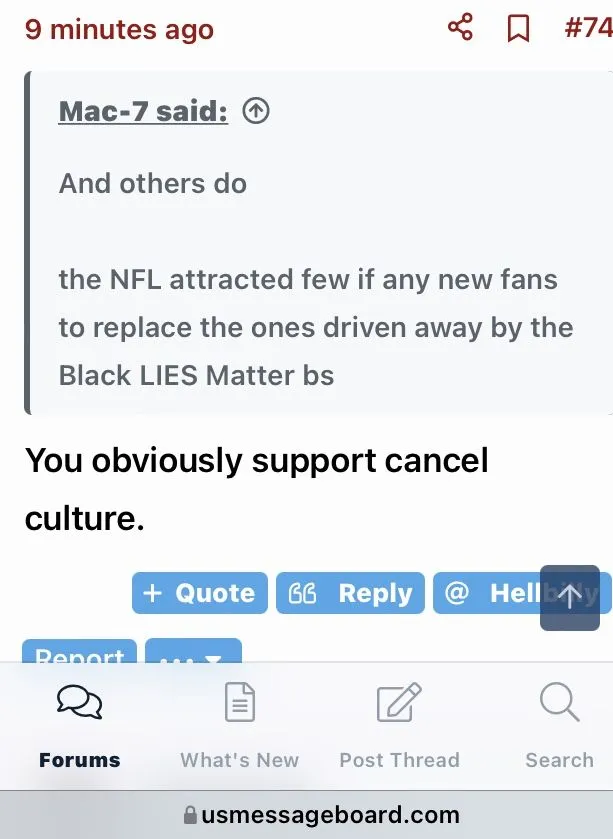Reply to this post
The width and height of the screenshot is (613, 839).
(x=350, y=593)
